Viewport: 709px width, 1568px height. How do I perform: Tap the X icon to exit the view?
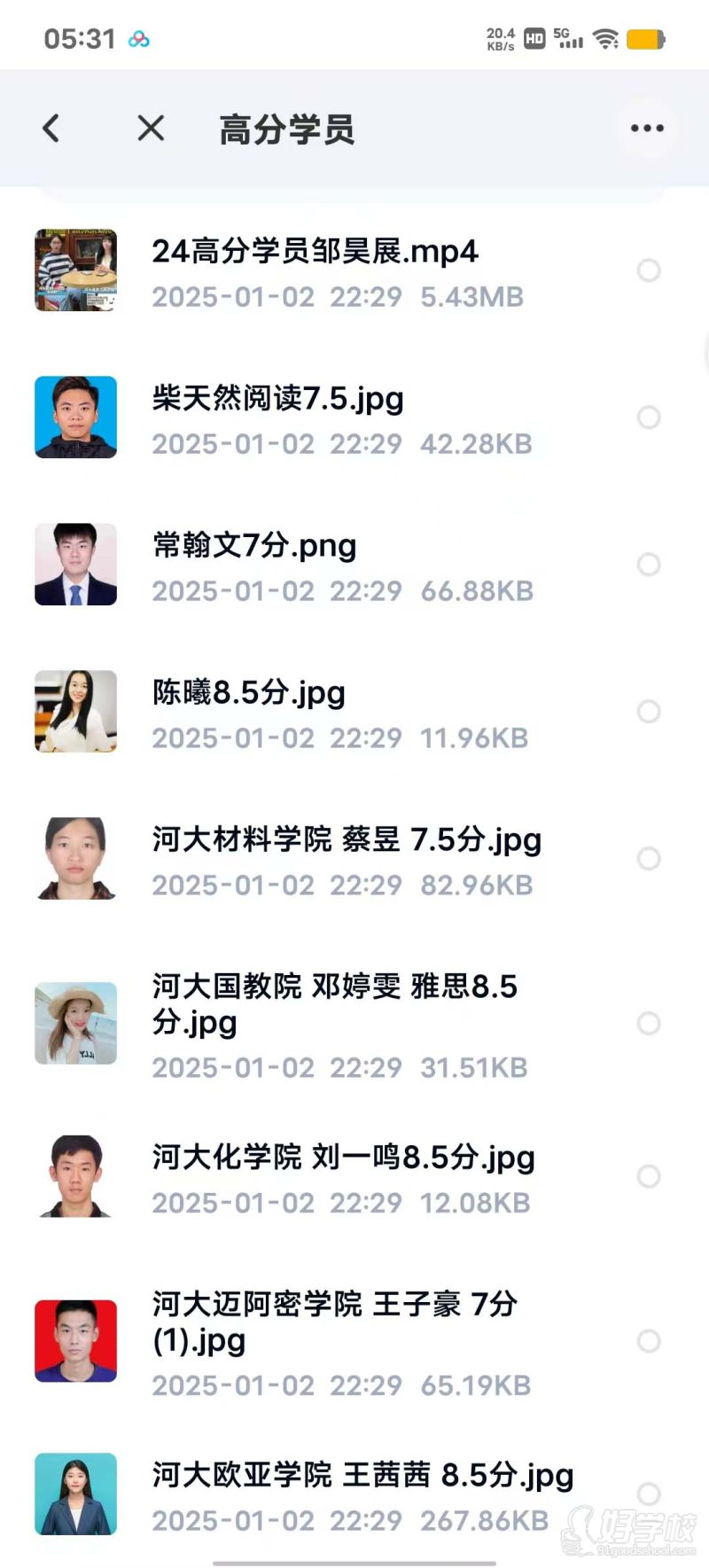[151, 127]
